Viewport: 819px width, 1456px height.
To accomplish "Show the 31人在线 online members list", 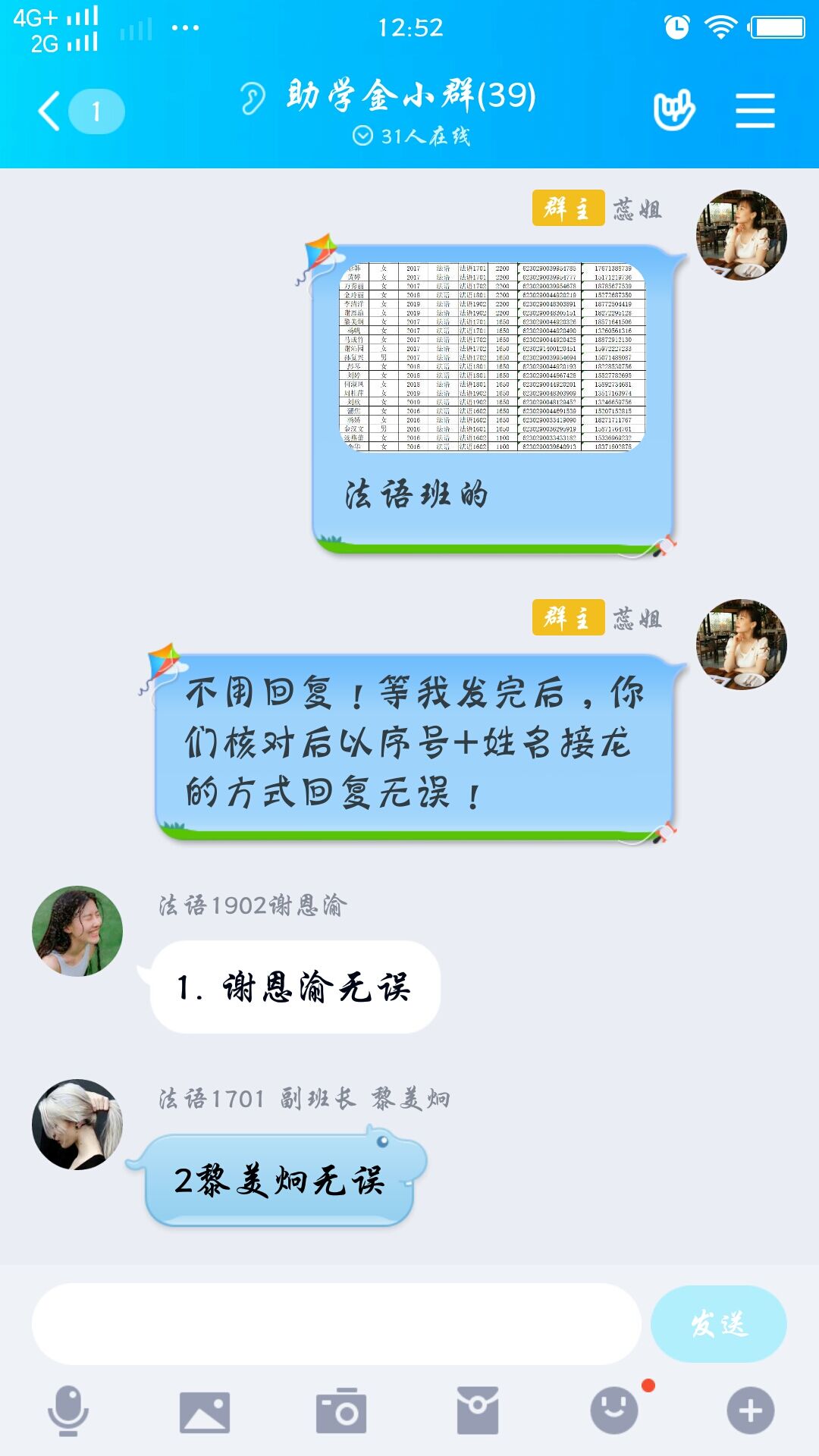I will click(412, 136).
